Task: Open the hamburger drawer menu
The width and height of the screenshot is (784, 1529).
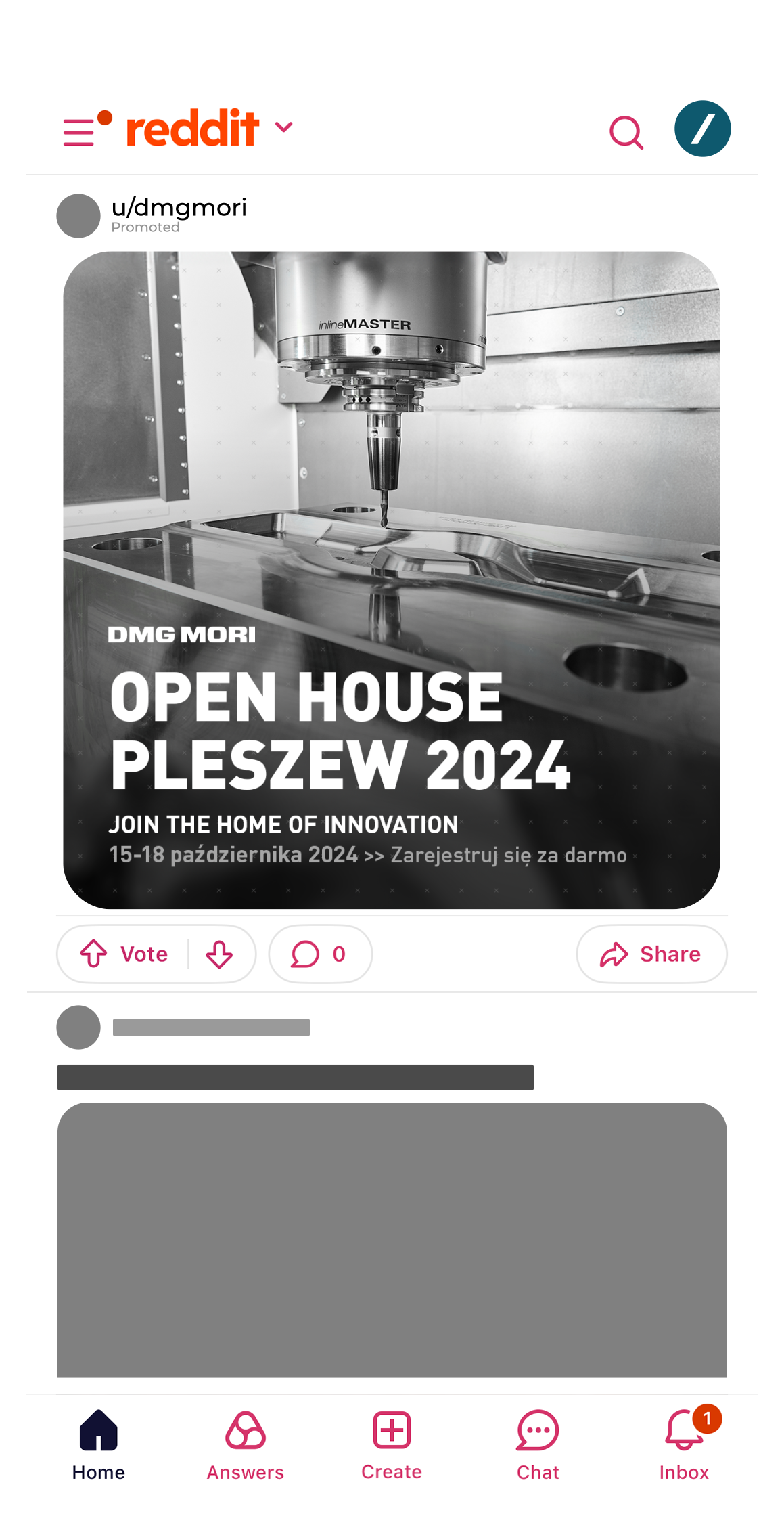Action: (x=80, y=131)
